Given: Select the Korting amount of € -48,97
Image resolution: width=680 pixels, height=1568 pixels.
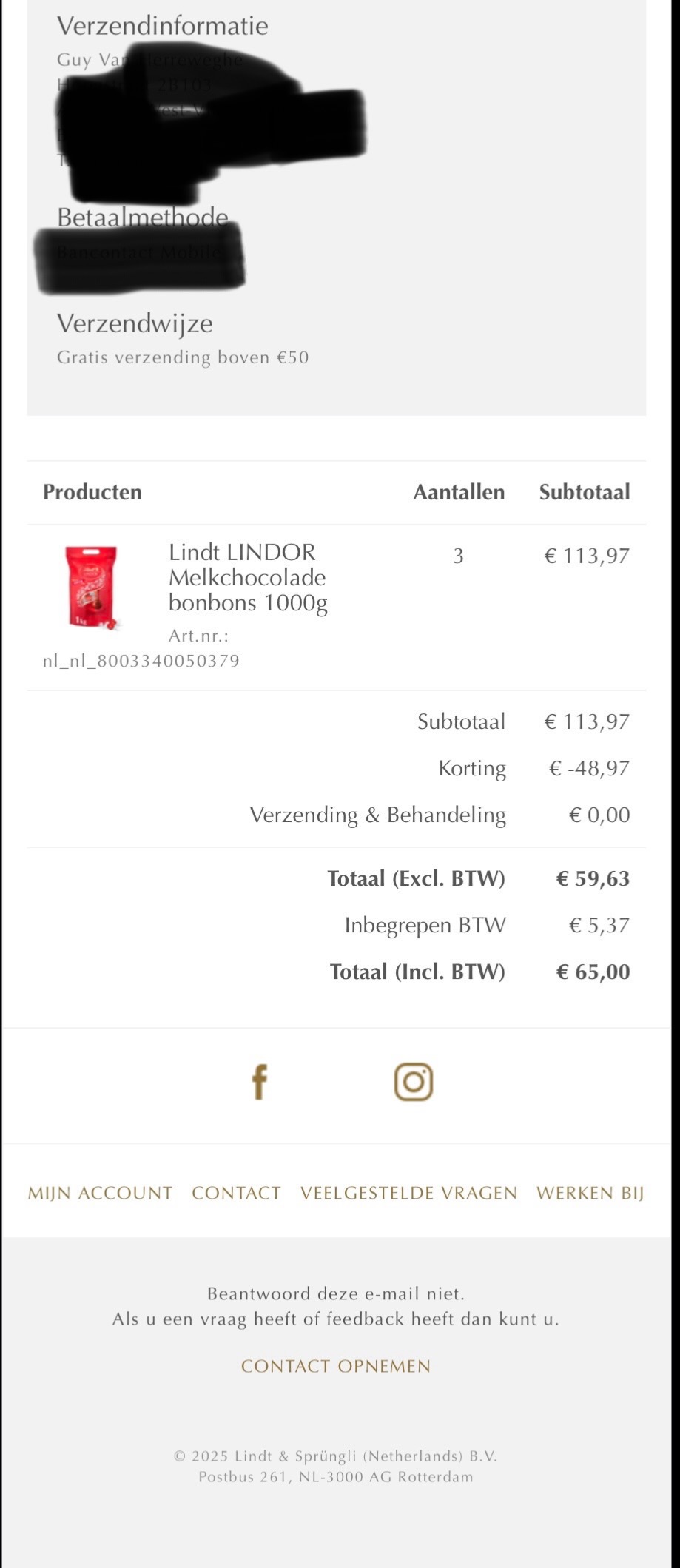Looking at the screenshot, I should point(589,768).
